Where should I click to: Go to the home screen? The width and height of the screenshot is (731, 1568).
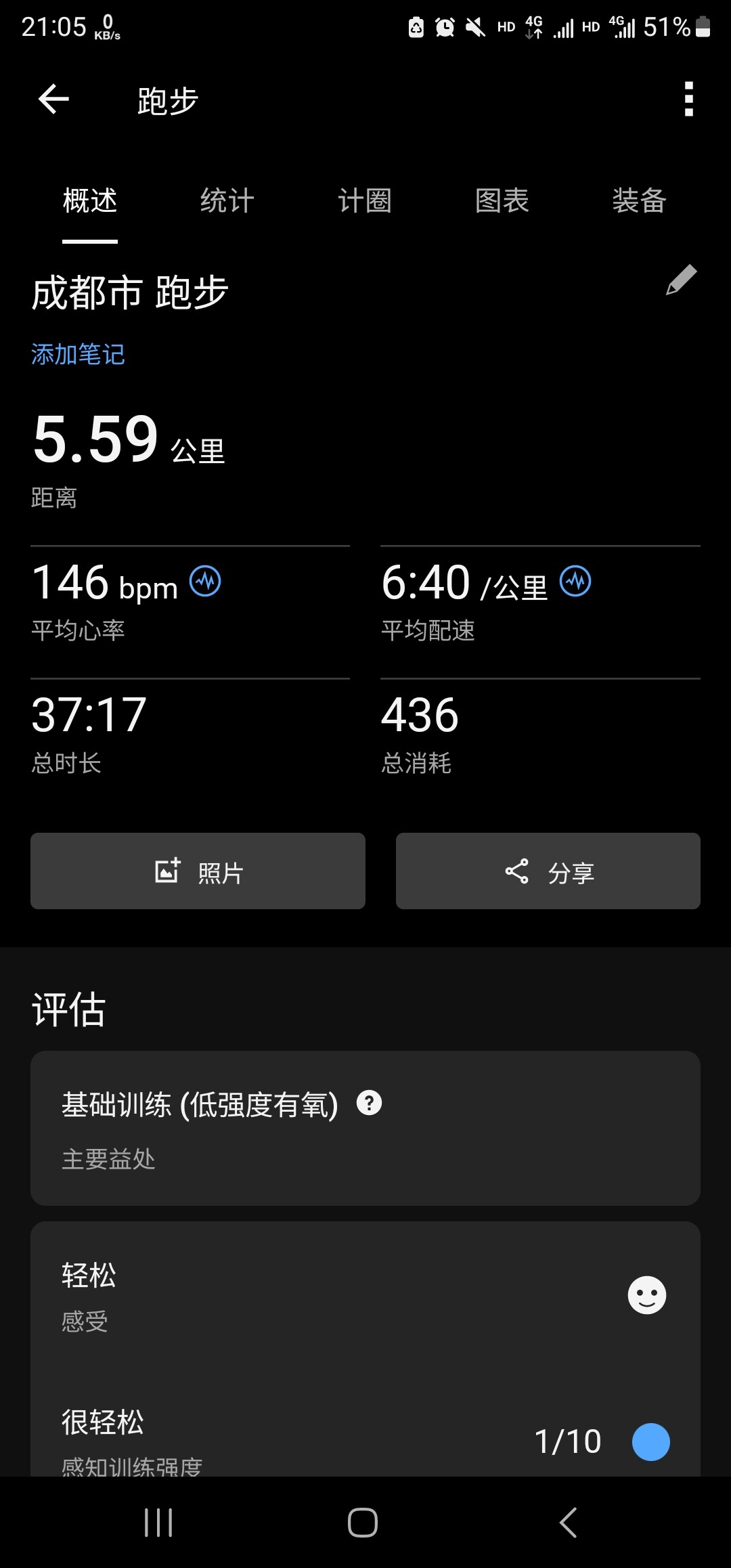click(x=363, y=1523)
